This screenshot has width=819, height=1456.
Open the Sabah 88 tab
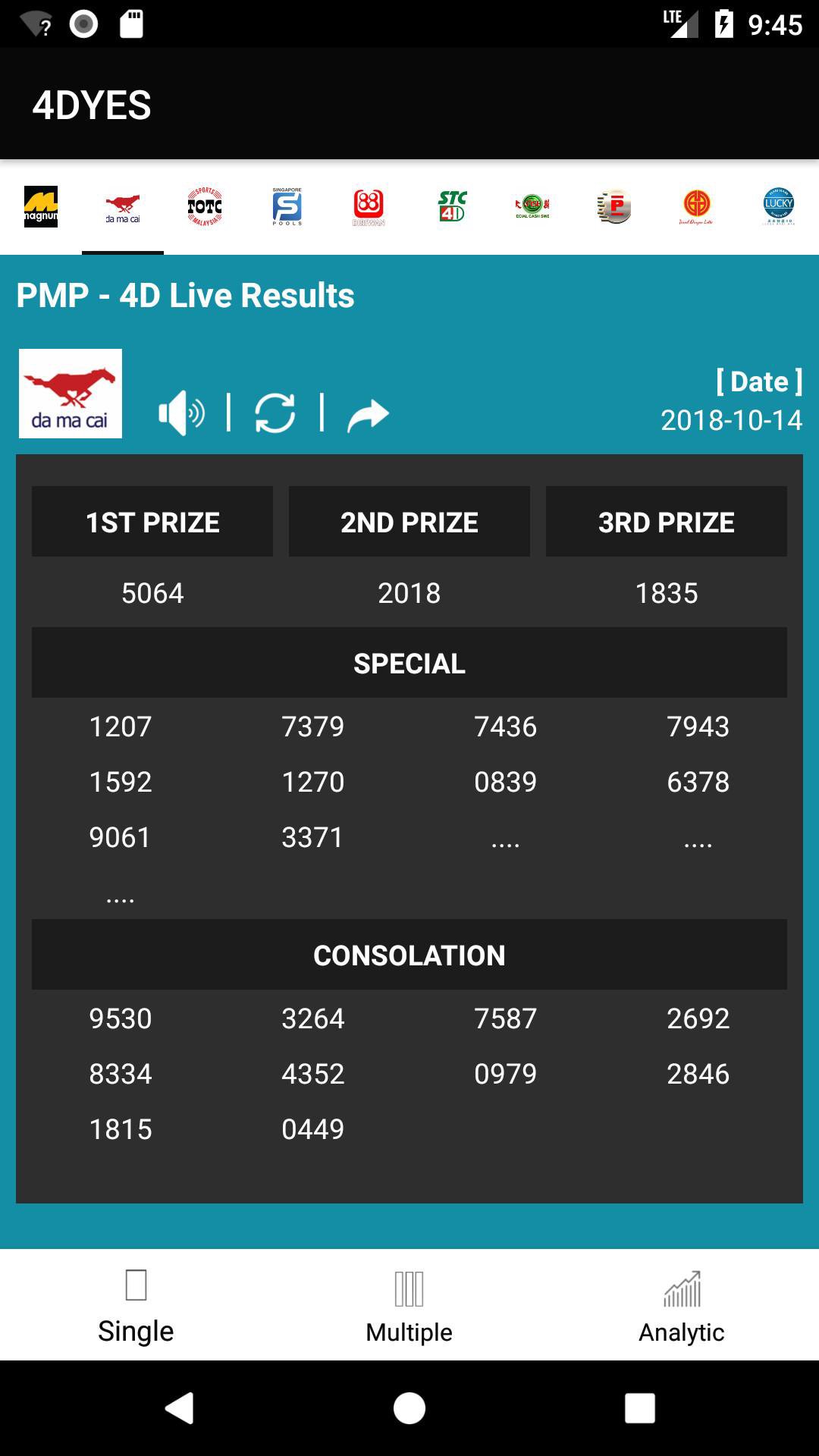(x=369, y=206)
